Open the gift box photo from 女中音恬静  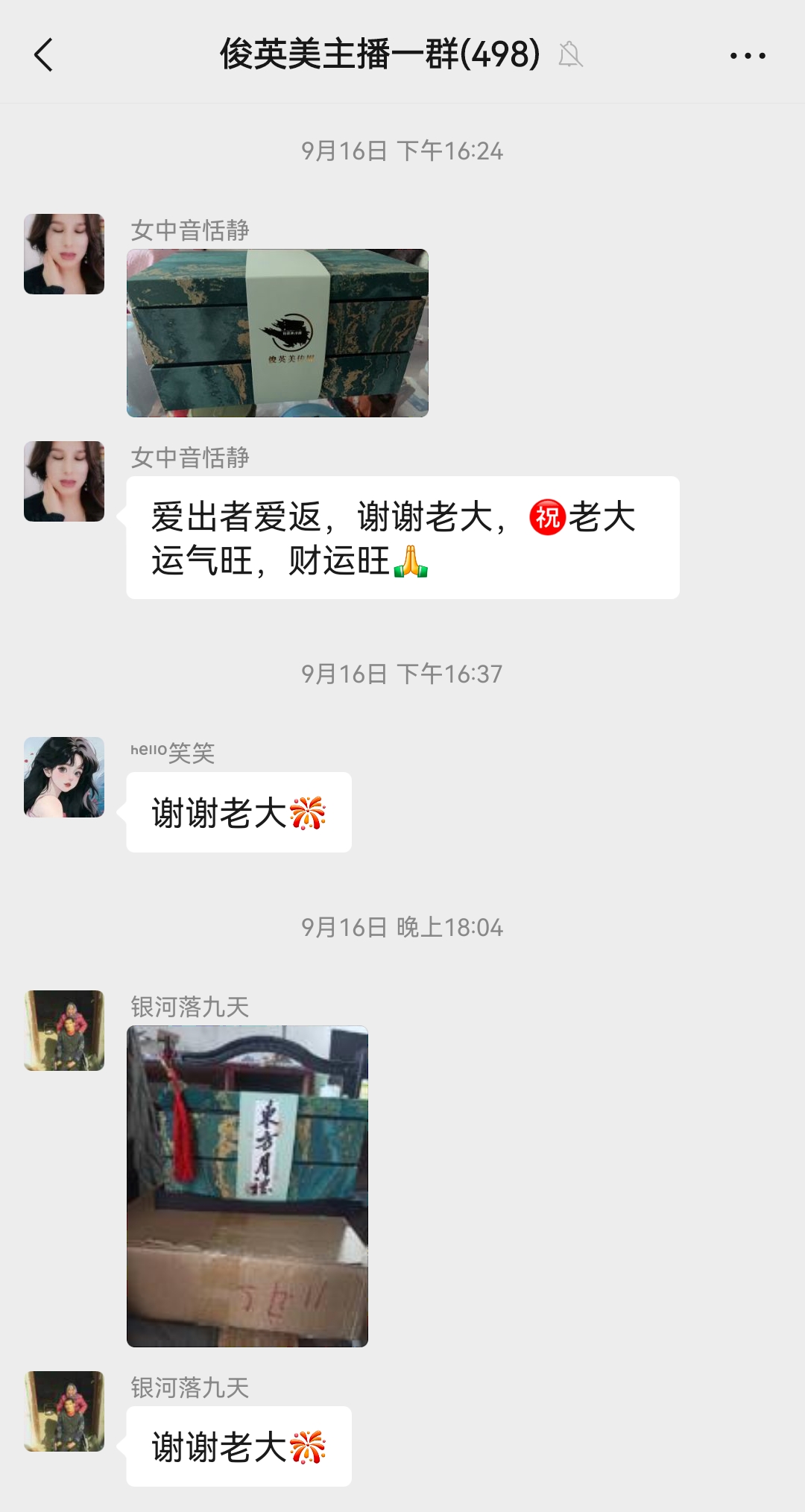[x=277, y=333]
